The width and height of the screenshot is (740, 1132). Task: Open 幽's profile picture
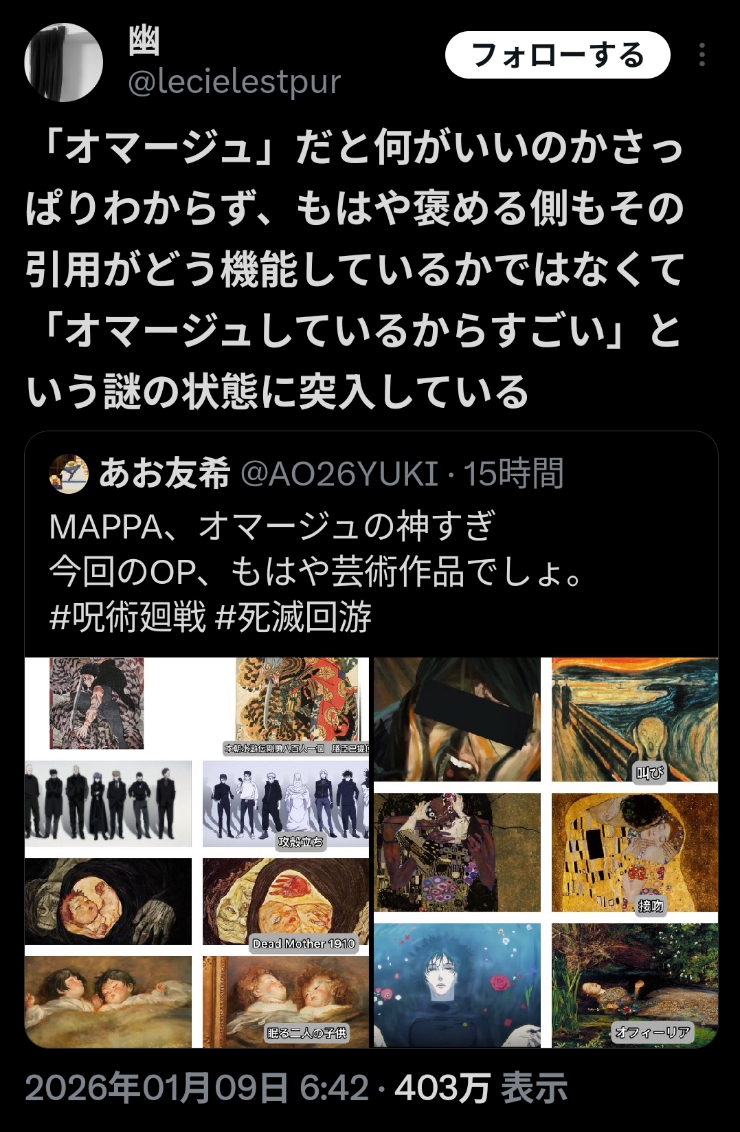point(64,62)
